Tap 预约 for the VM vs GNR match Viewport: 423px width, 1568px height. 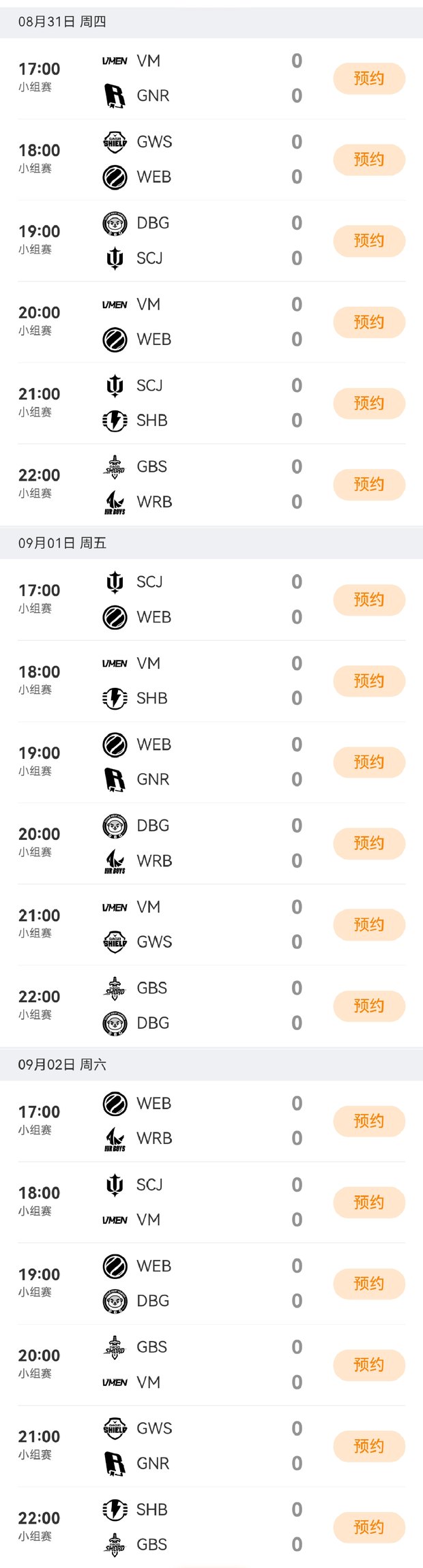(x=369, y=78)
